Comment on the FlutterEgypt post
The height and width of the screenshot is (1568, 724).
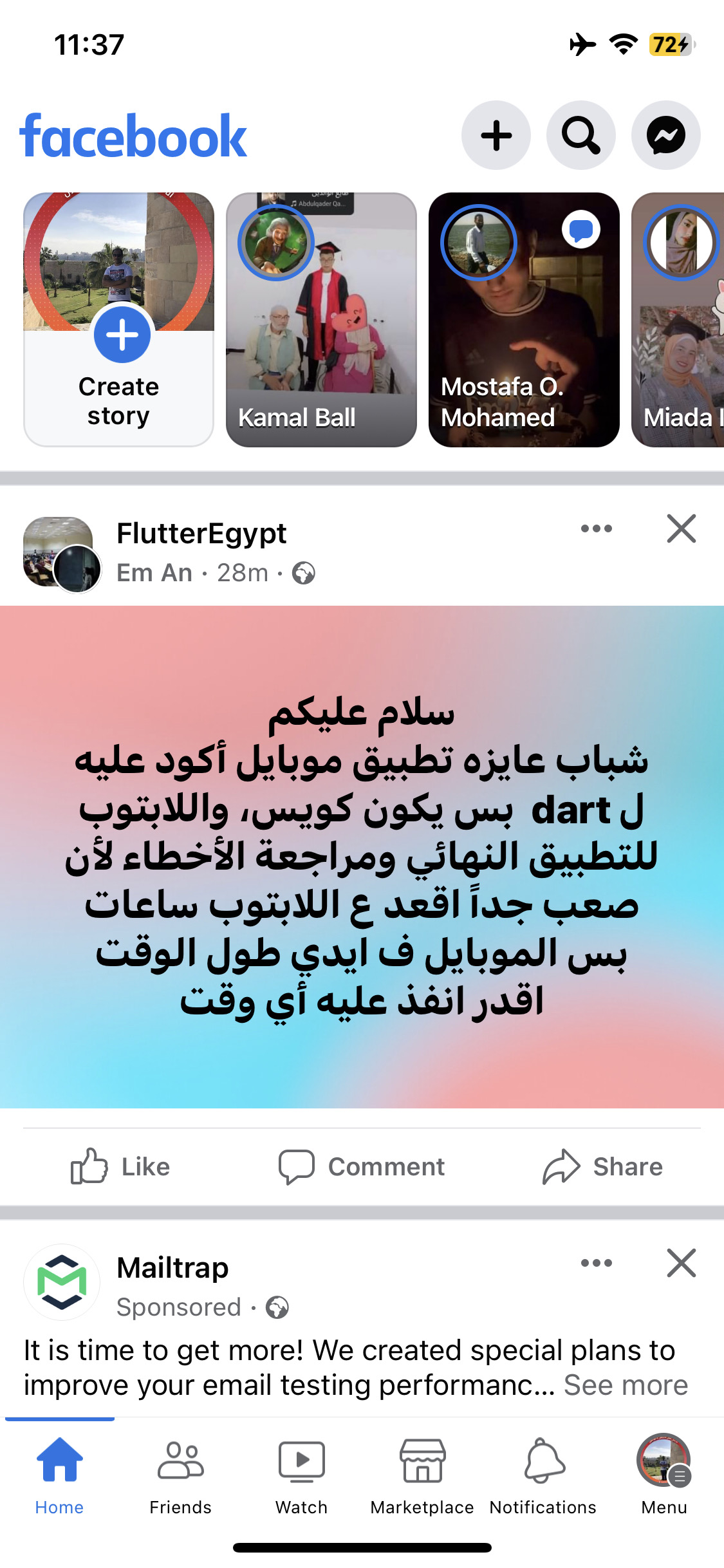click(362, 1167)
